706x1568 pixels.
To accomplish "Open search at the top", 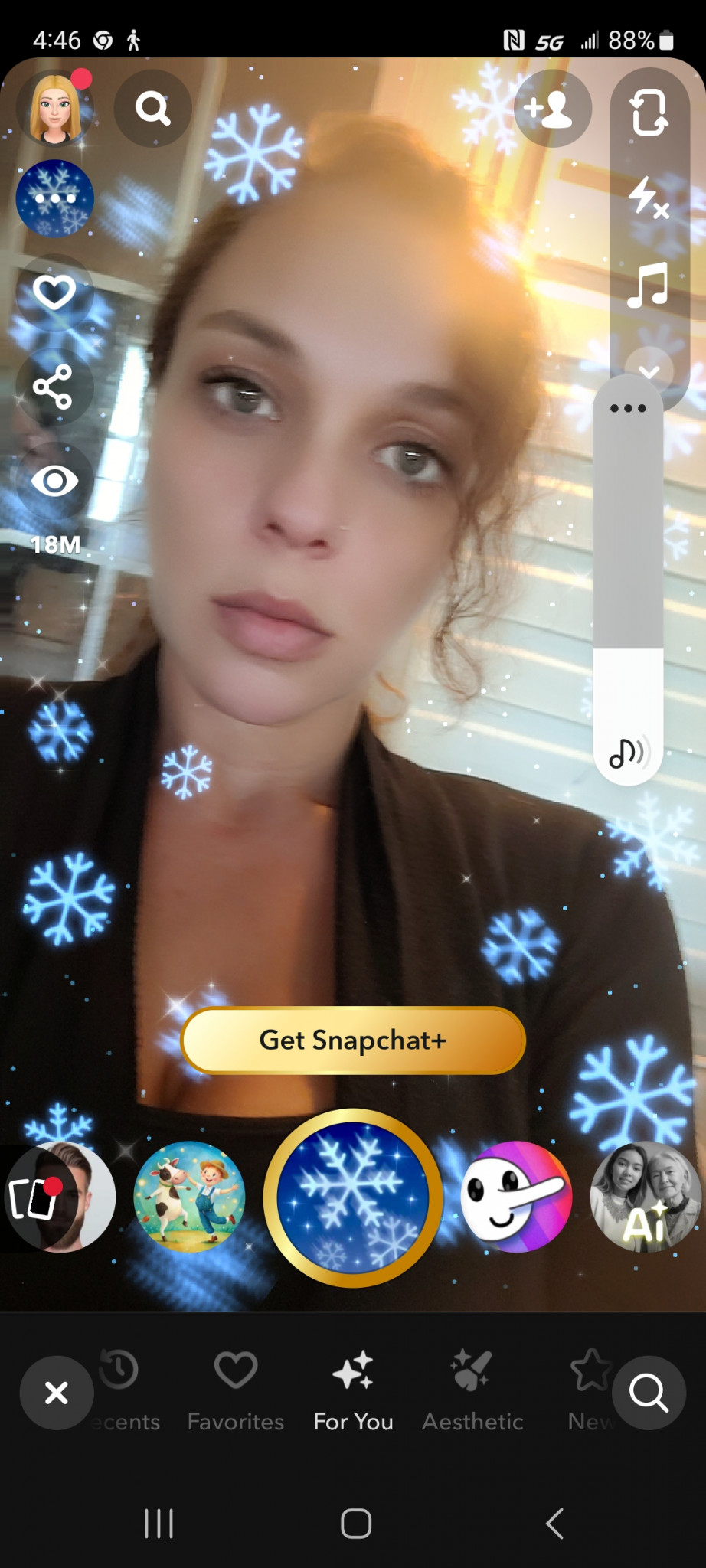I will (x=153, y=109).
